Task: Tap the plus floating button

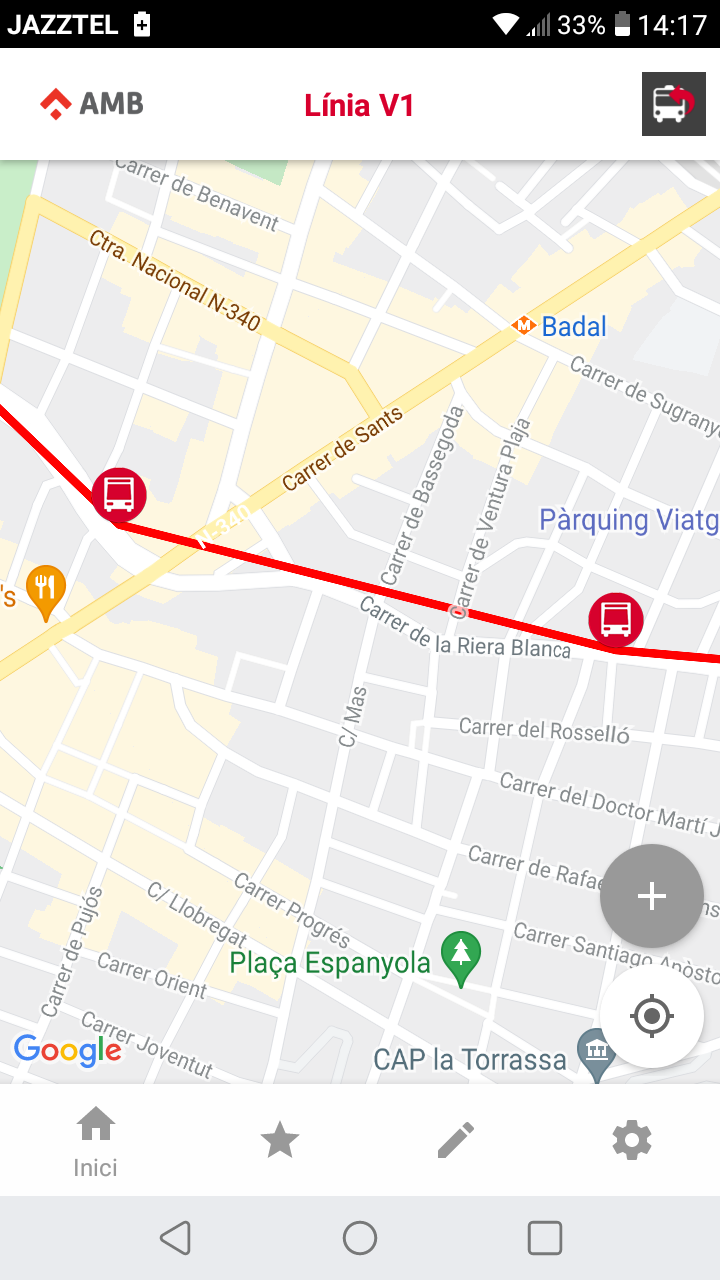Action: click(651, 896)
